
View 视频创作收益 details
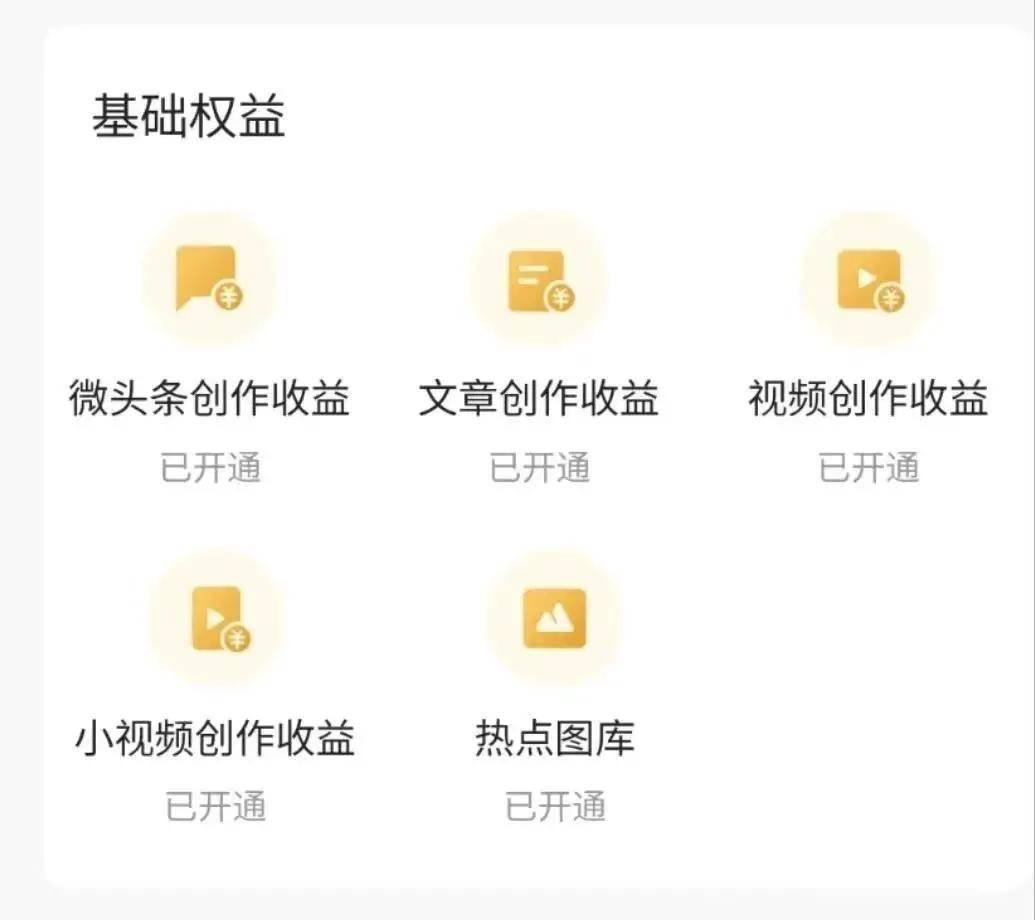(868, 281)
